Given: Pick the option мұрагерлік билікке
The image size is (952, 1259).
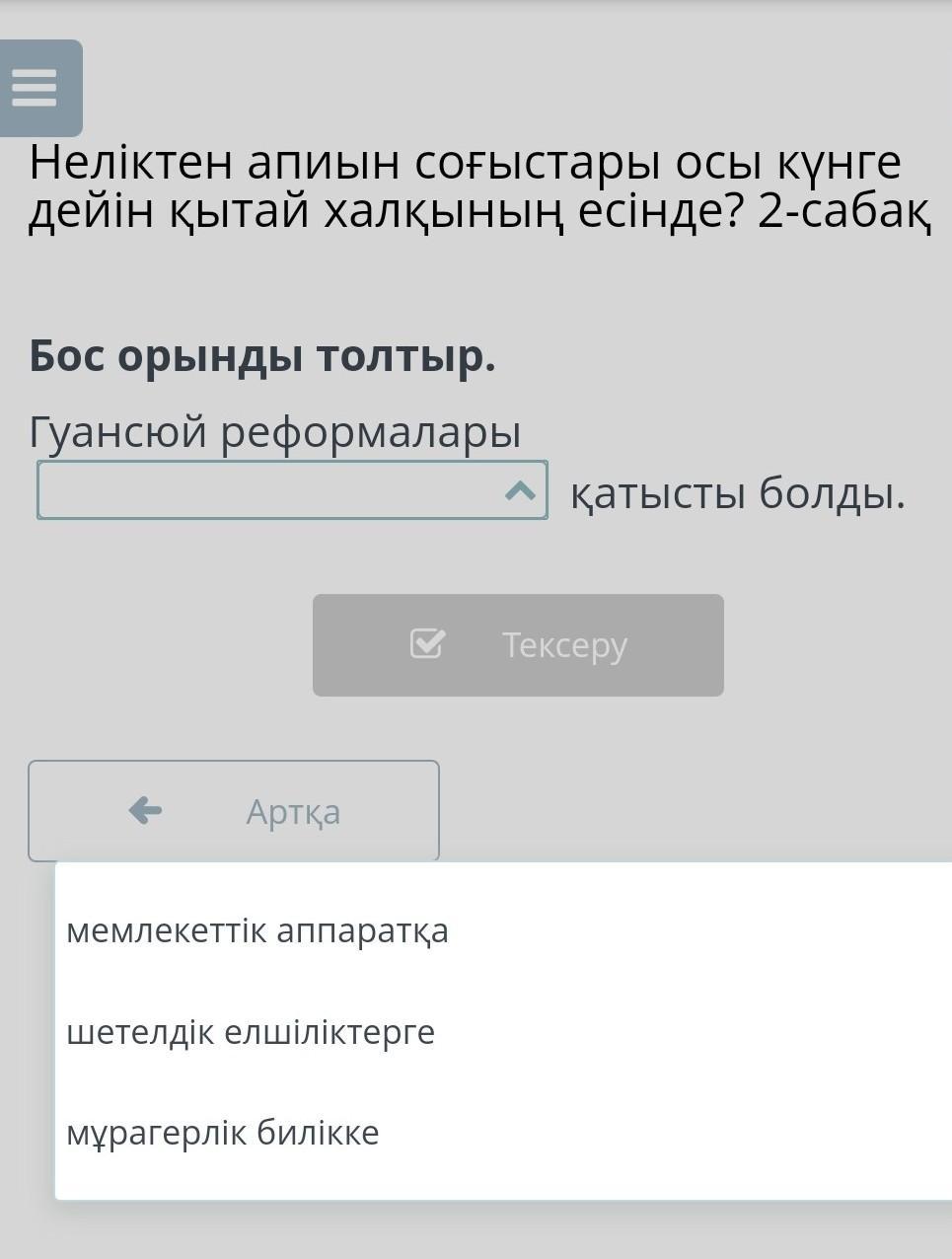Looking at the screenshot, I should [223, 1133].
